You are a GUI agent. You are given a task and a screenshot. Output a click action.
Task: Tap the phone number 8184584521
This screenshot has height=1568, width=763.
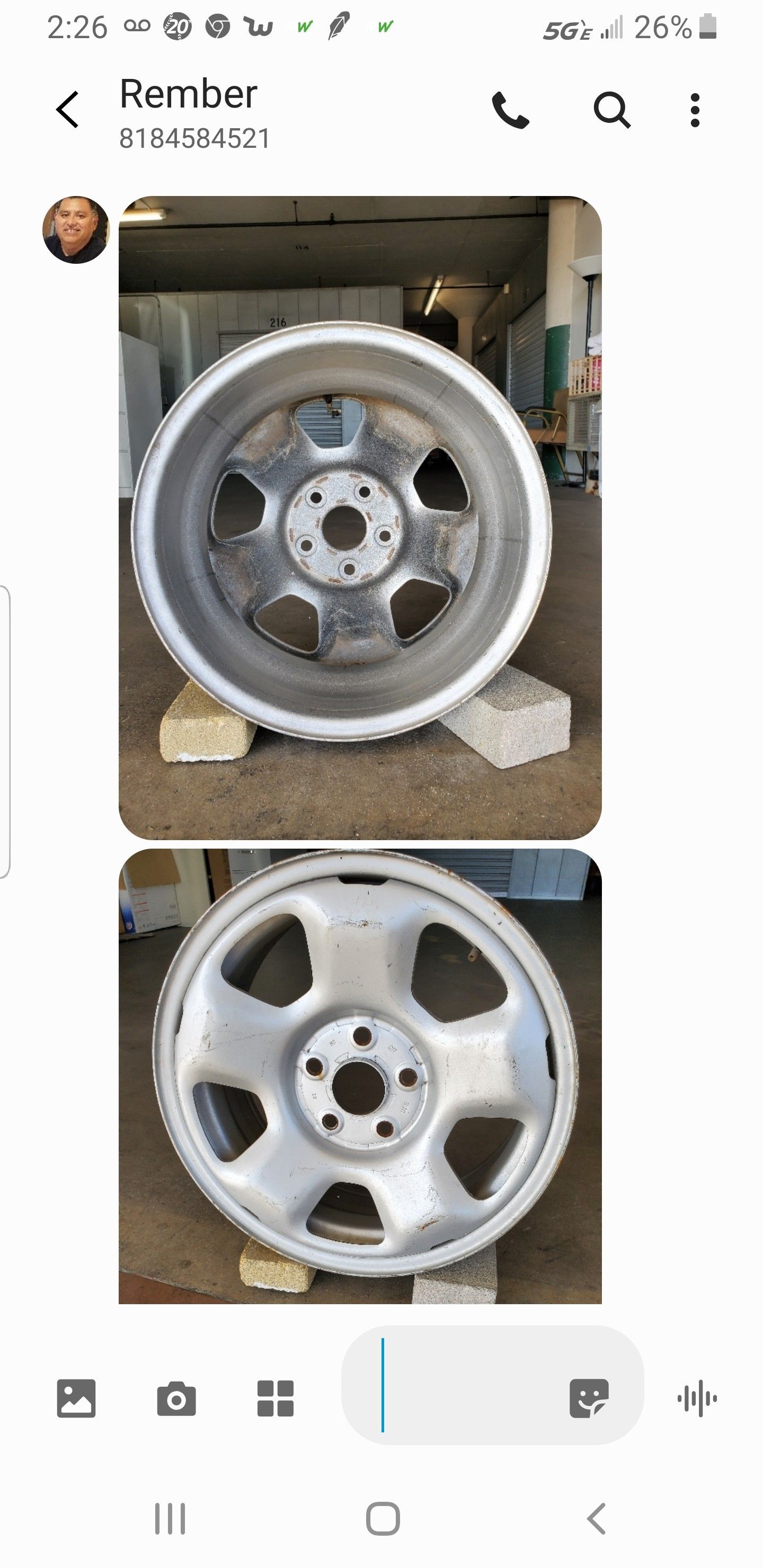[195, 139]
